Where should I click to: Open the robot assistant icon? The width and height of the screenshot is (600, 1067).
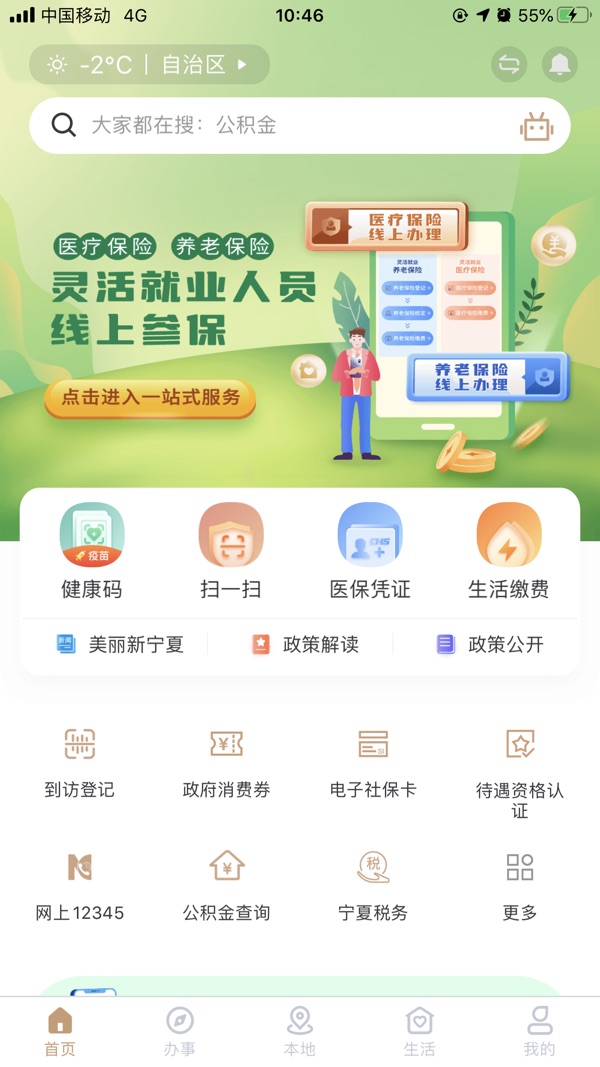click(x=536, y=126)
